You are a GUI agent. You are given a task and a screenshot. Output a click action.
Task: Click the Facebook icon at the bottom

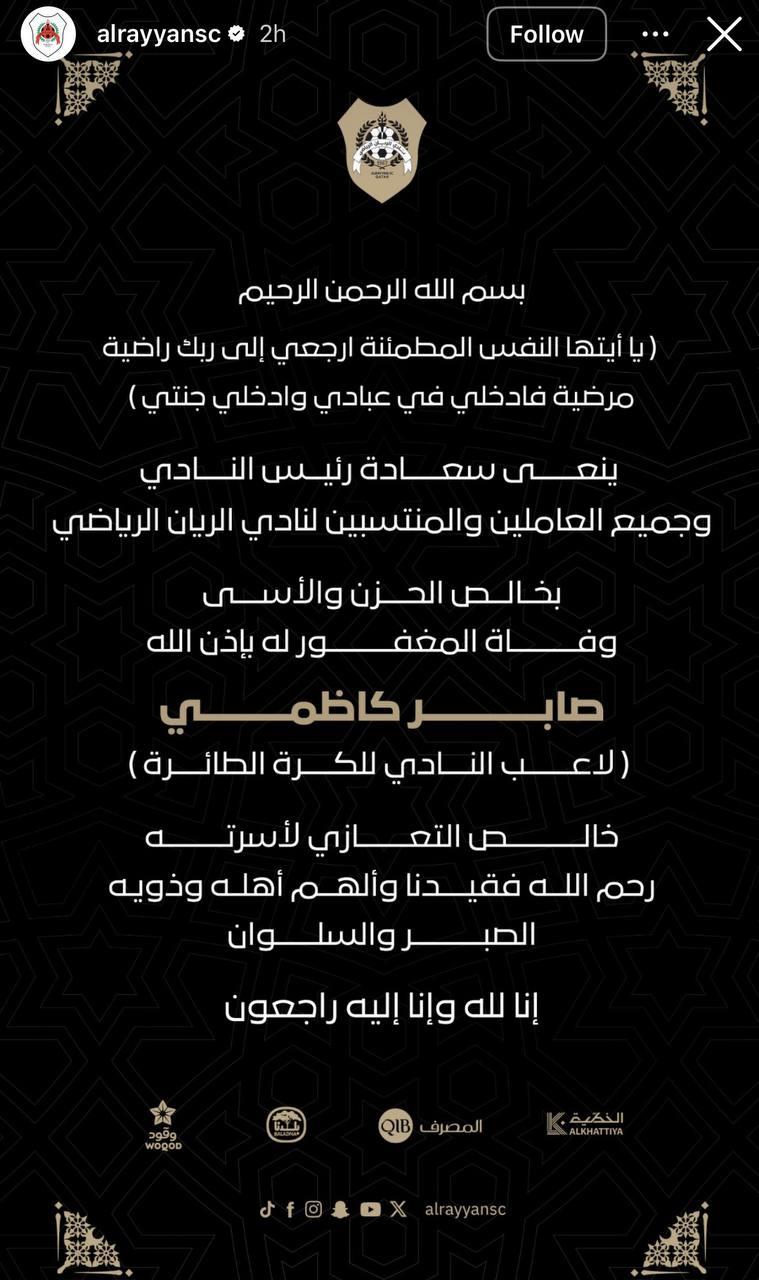(x=290, y=1208)
